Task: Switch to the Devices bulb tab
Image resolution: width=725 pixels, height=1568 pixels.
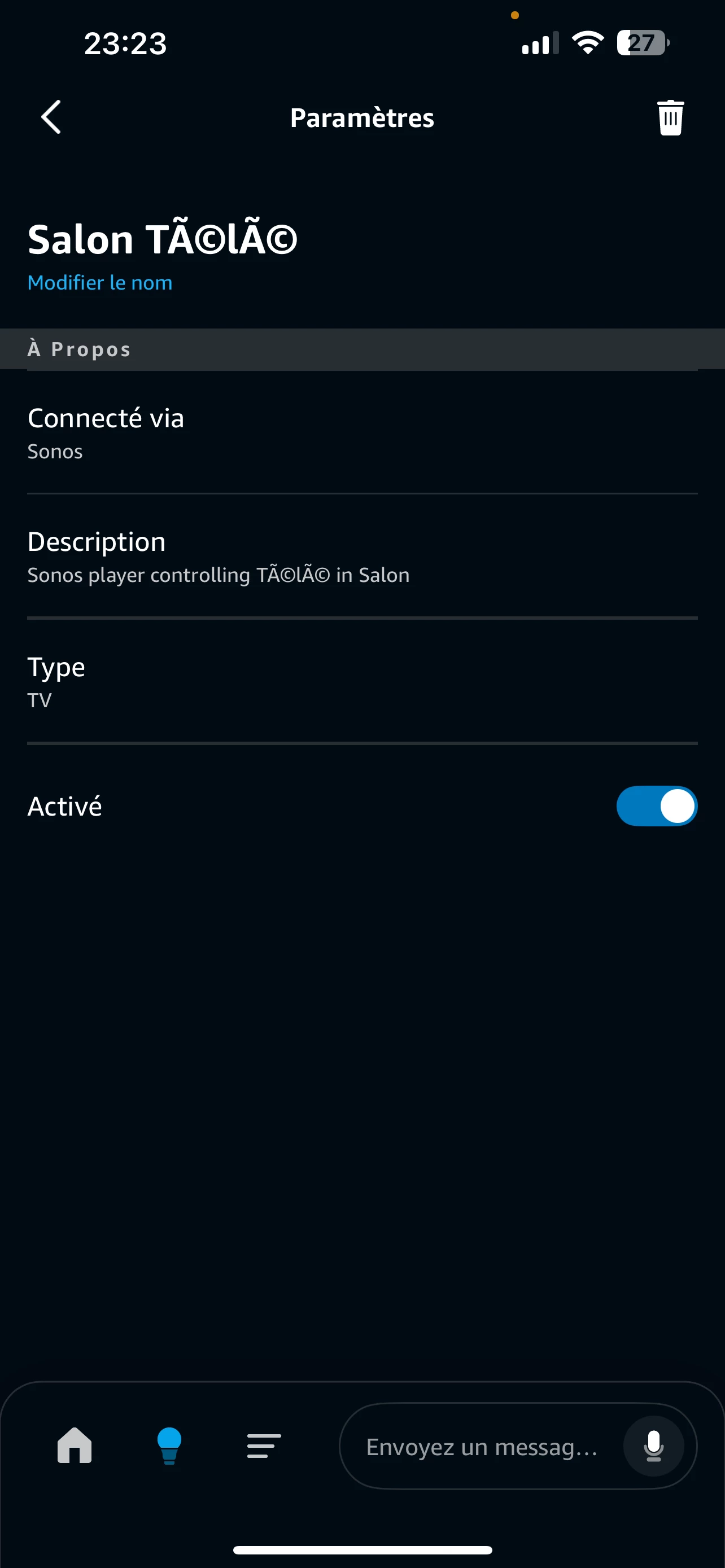Action: coord(169,1445)
